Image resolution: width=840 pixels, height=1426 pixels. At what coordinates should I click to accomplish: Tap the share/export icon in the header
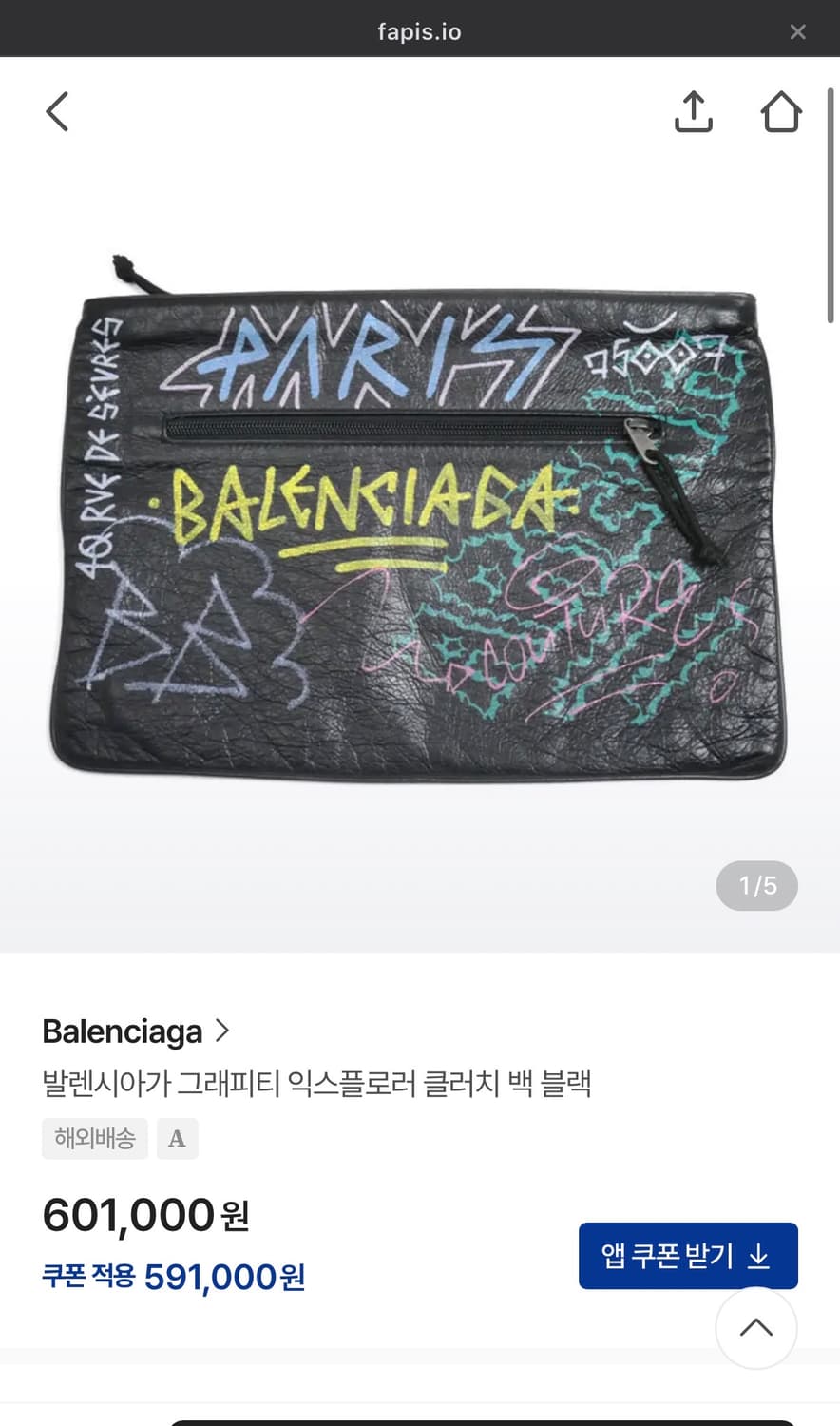coord(693,111)
